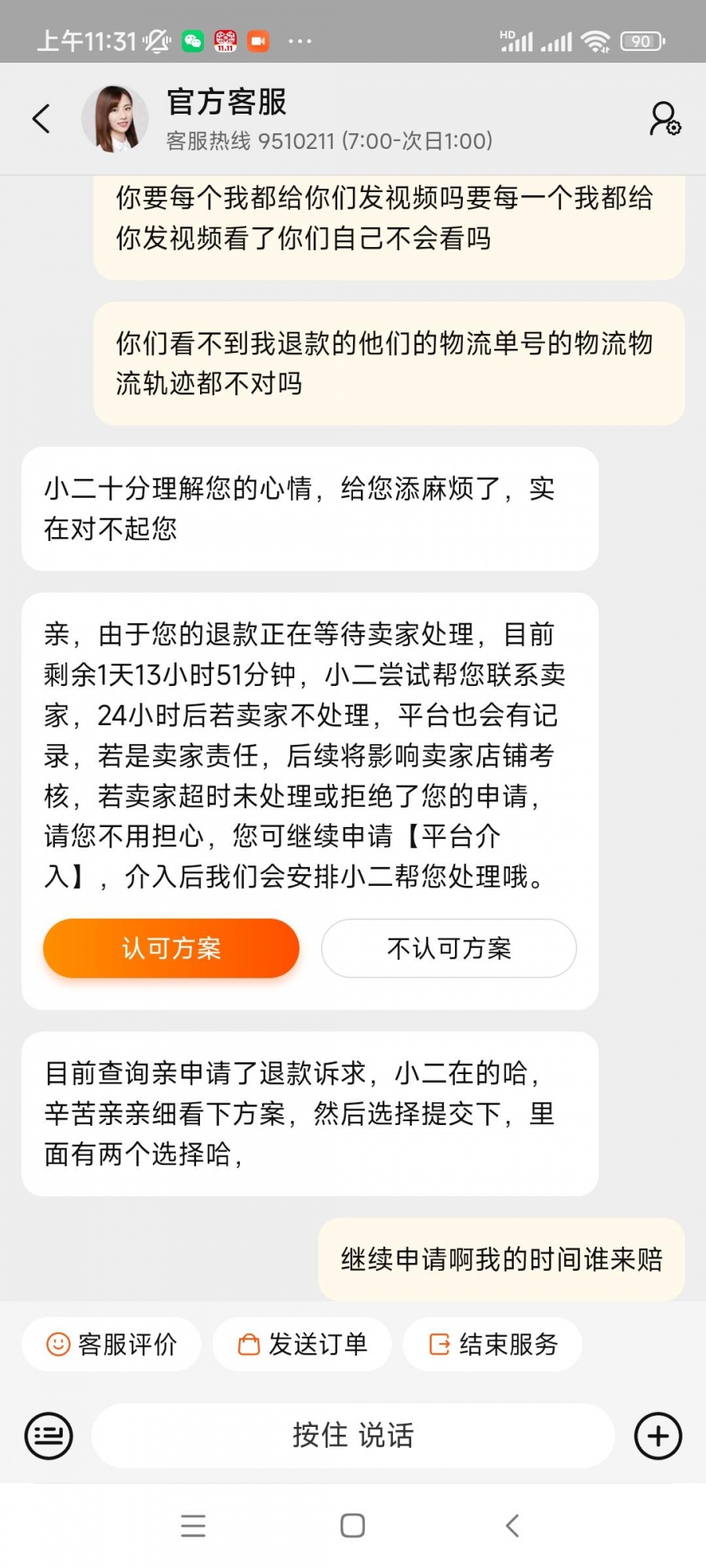706x1568 pixels.
Task: Reject the plan with 不认可方案
Action: [x=449, y=949]
